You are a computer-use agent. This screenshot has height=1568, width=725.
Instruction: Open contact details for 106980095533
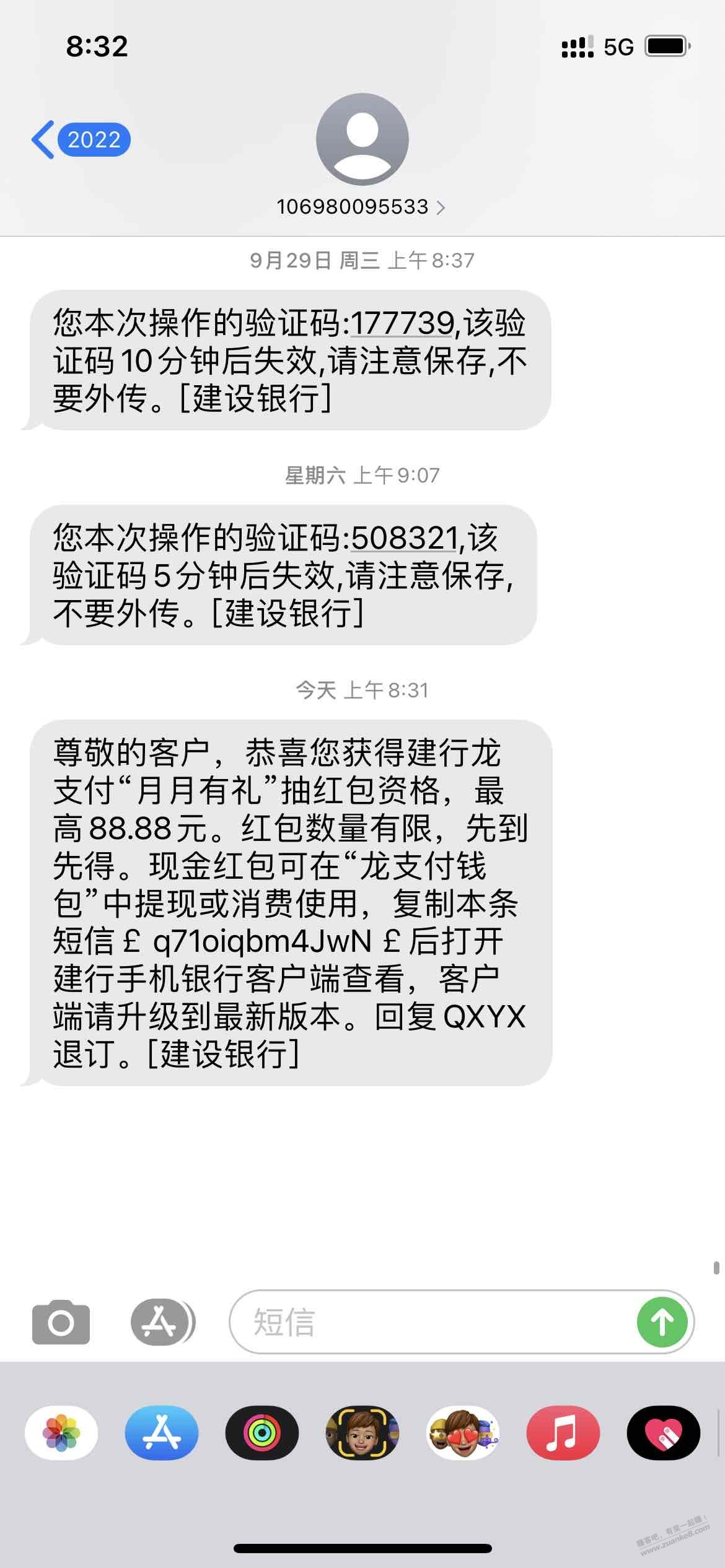pos(361,206)
